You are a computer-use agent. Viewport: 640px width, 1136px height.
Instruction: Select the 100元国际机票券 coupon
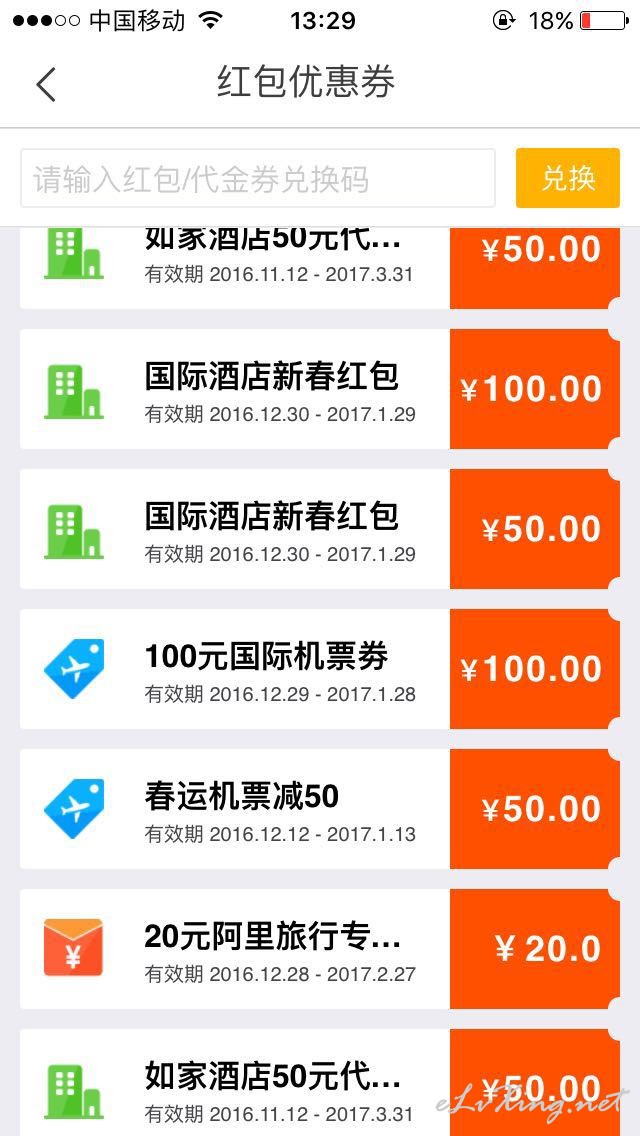coord(320,669)
